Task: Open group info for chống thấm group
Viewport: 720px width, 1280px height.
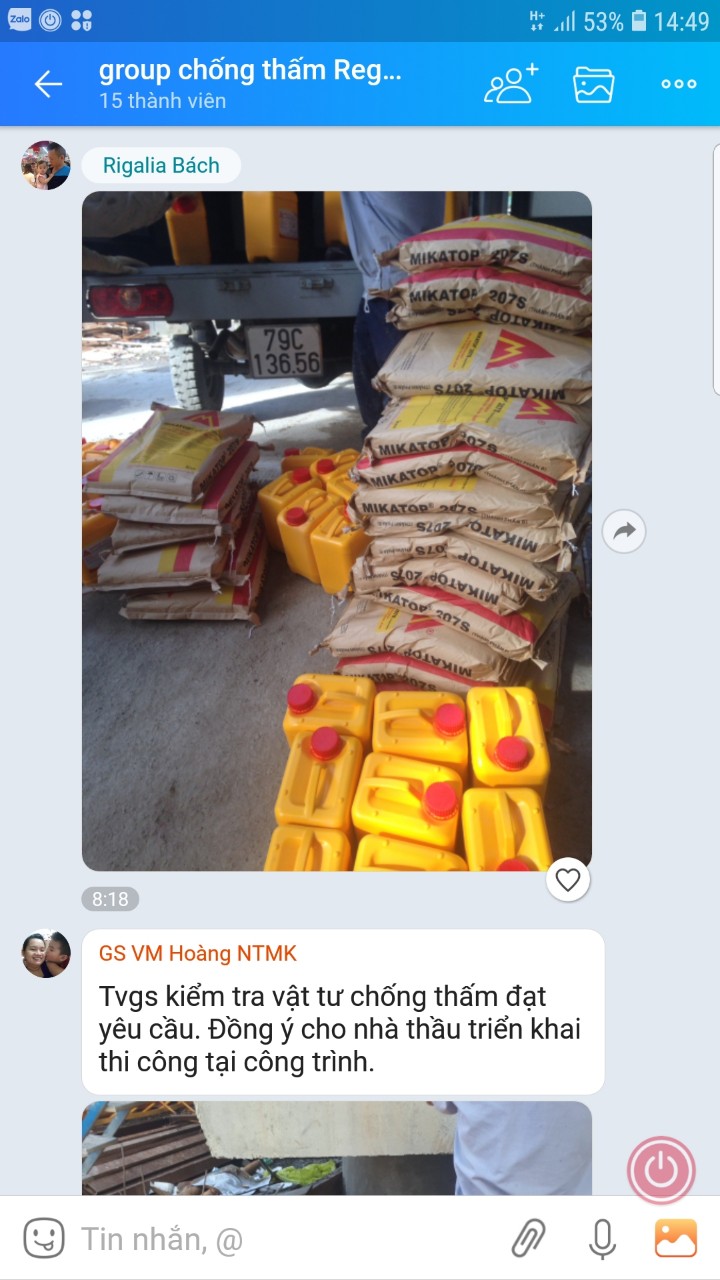Action: (250, 82)
